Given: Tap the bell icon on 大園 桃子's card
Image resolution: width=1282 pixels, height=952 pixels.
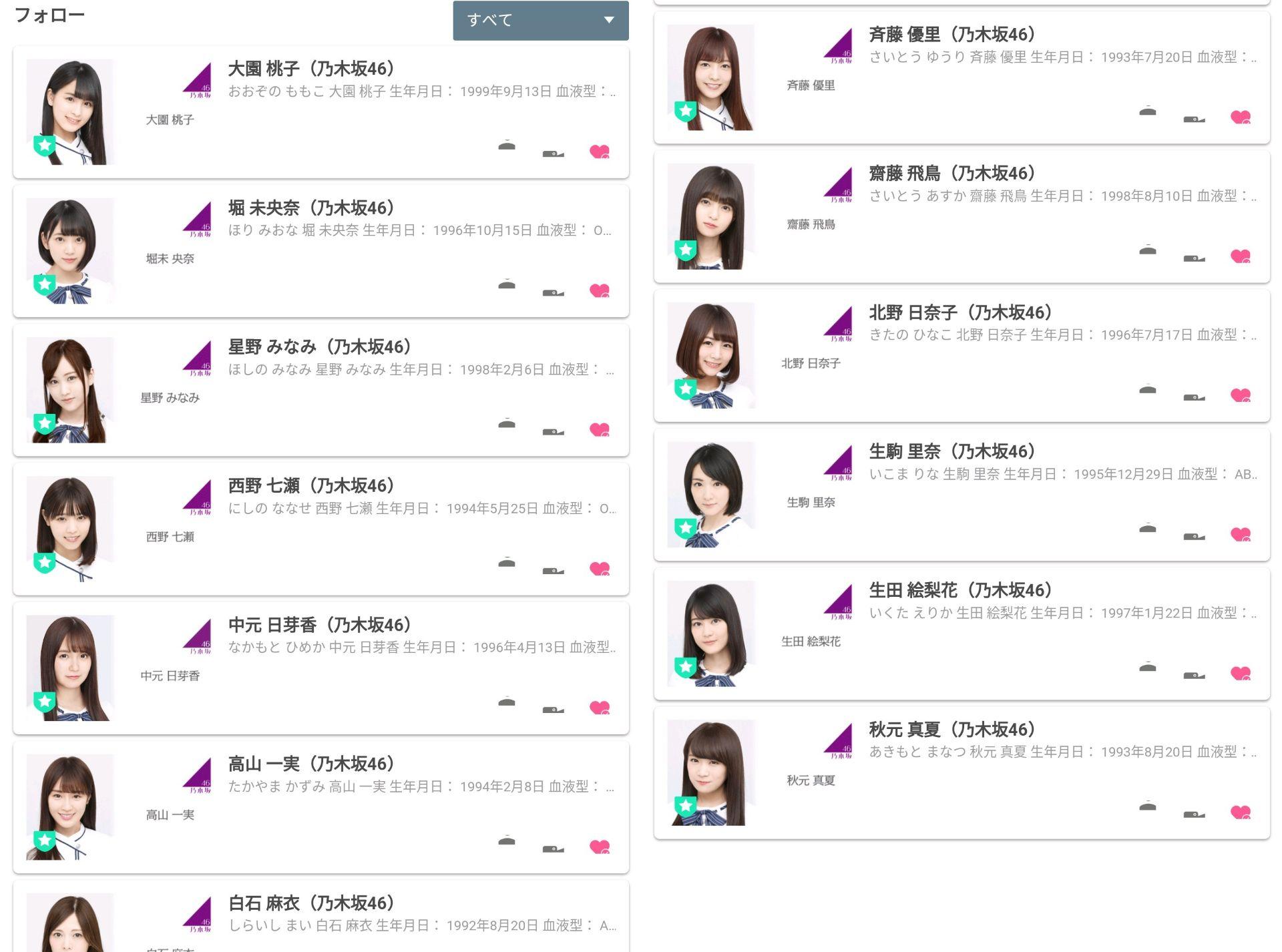Looking at the screenshot, I should tap(507, 146).
